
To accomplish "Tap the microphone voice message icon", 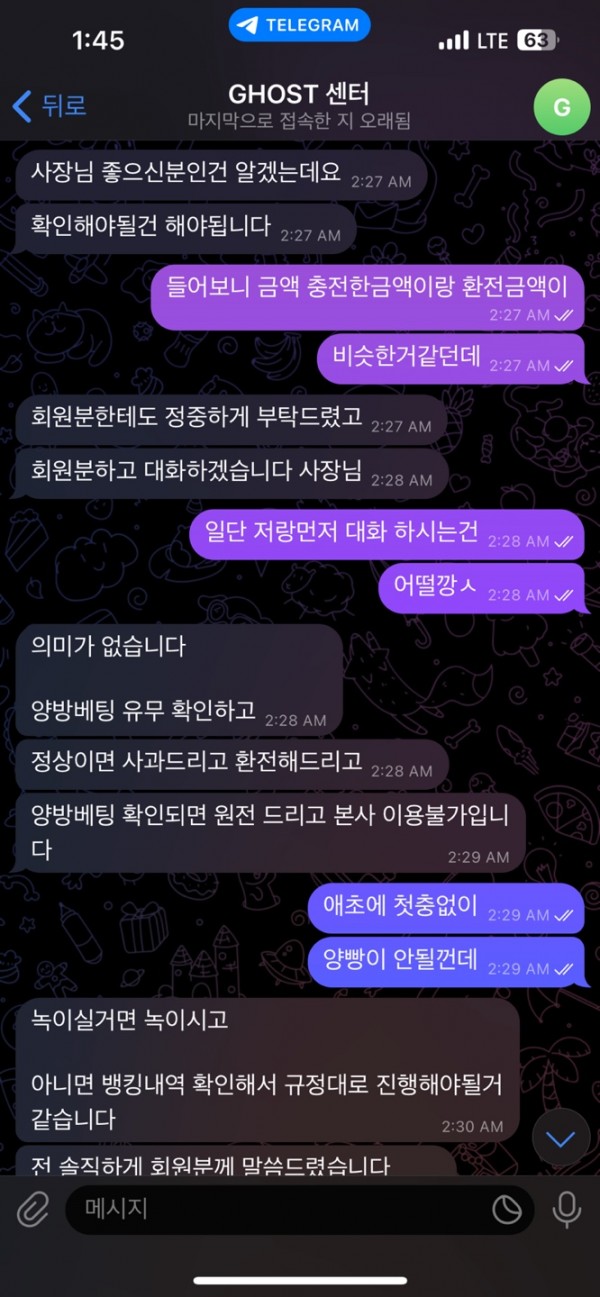I will pos(567,1210).
